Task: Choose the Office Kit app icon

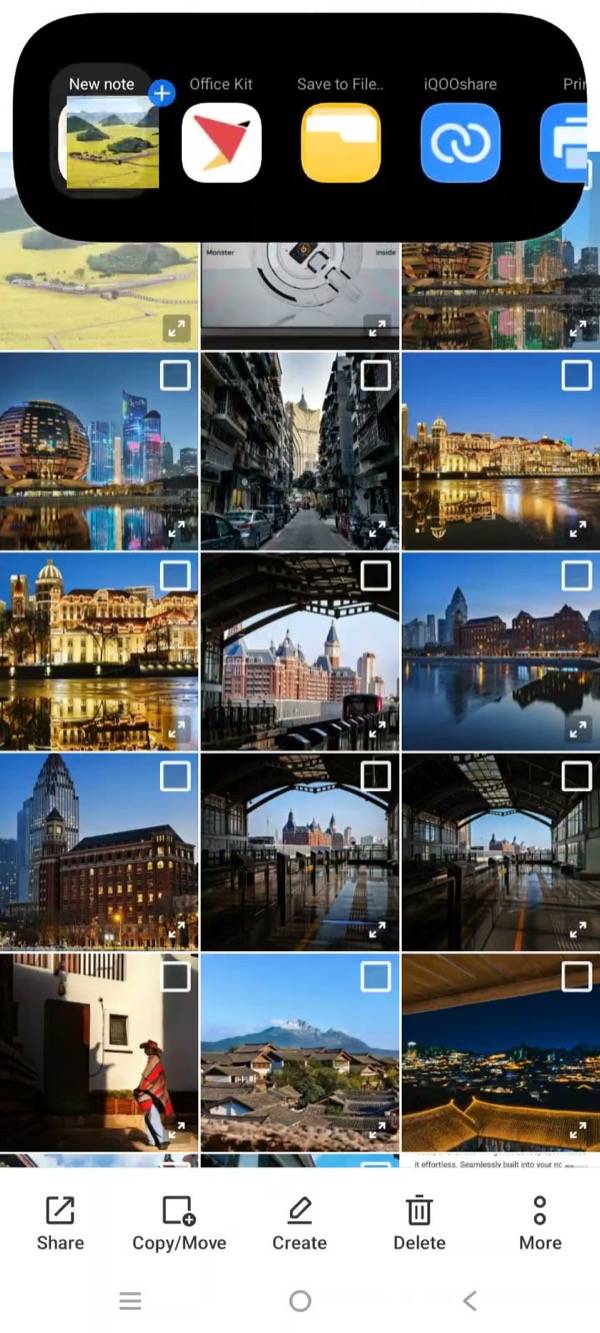Action: [x=221, y=143]
